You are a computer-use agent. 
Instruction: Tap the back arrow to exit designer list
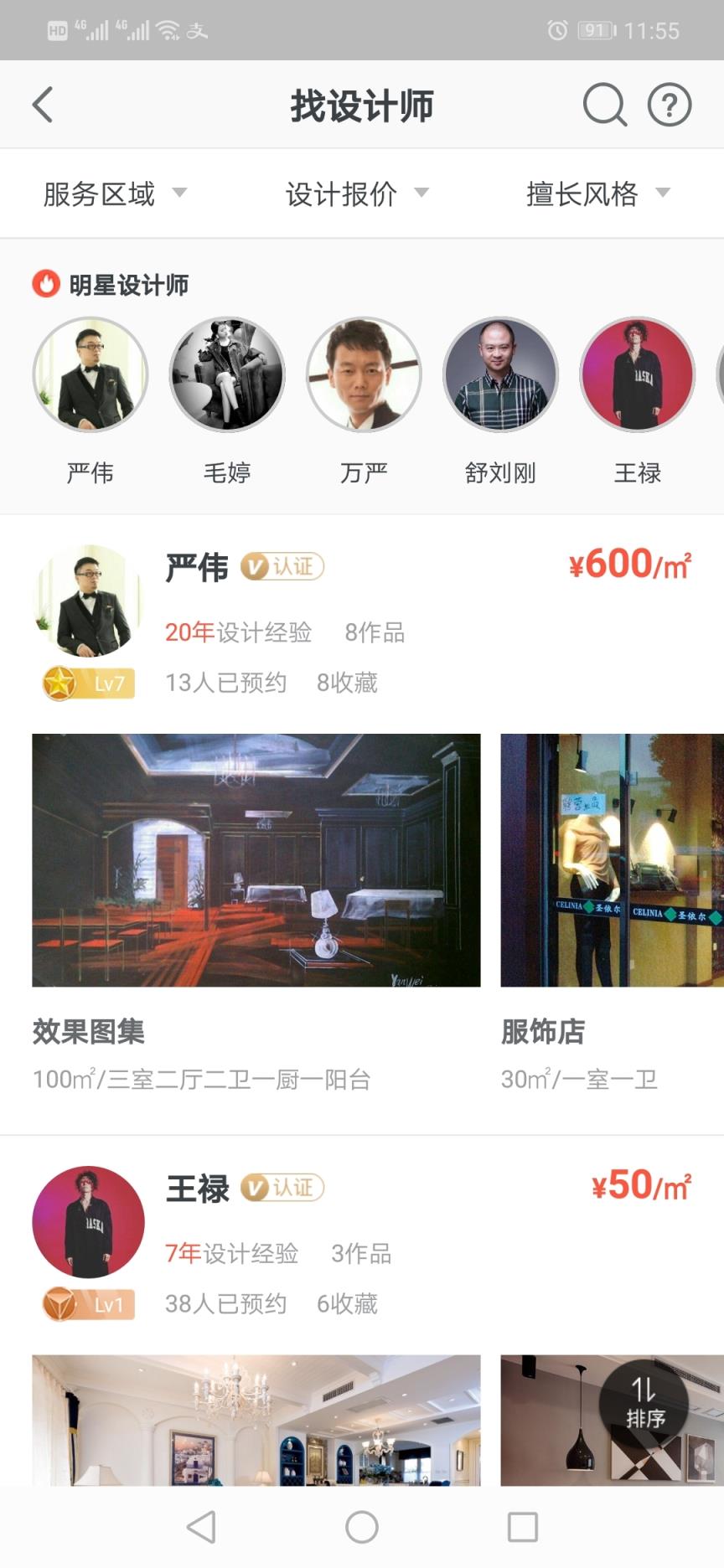click(x=40, y=104)
